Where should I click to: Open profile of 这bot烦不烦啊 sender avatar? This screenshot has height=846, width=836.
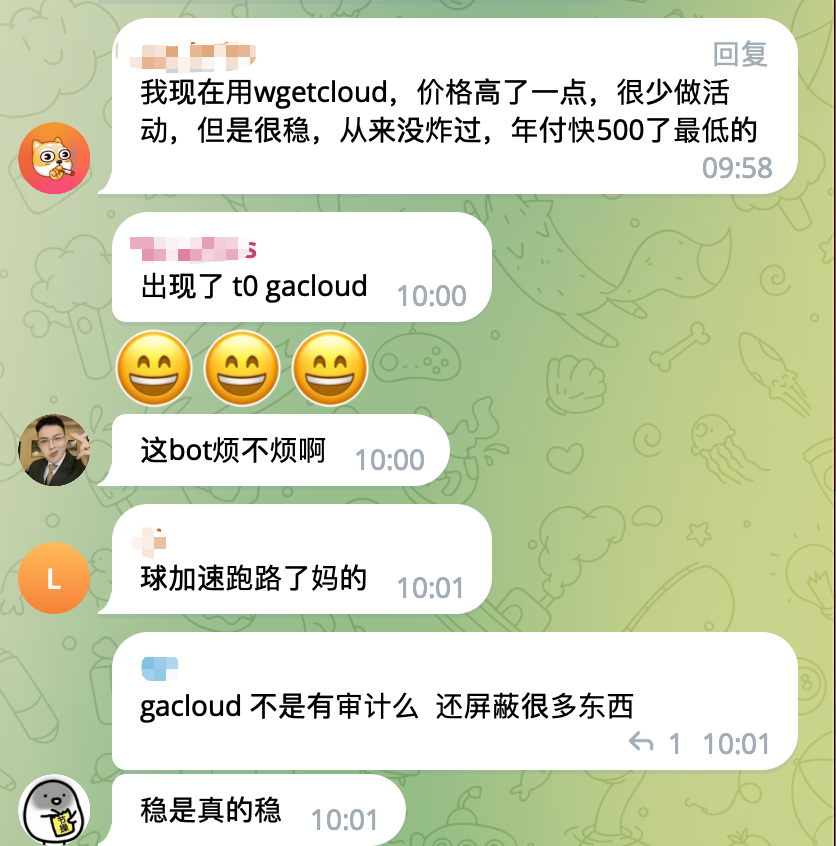point(54,450)
